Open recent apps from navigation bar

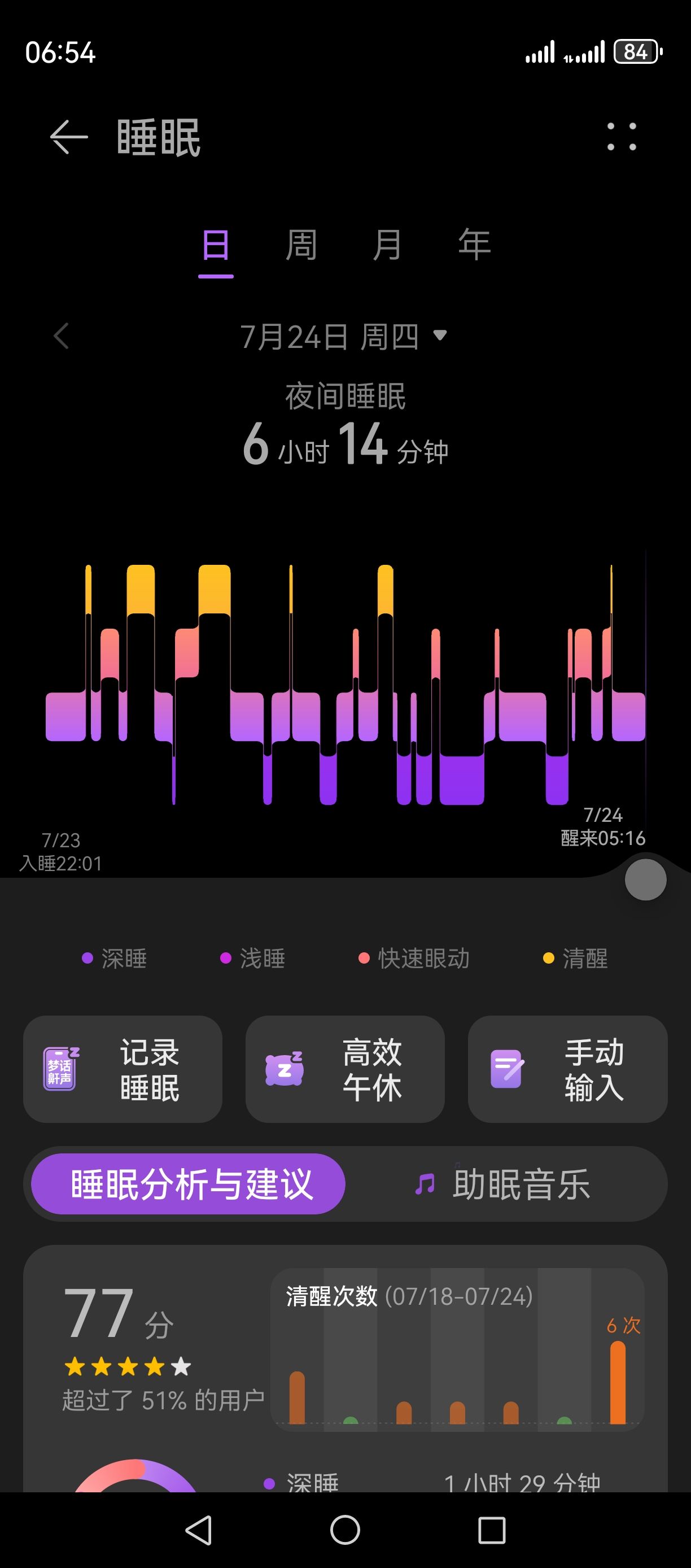492,1530
